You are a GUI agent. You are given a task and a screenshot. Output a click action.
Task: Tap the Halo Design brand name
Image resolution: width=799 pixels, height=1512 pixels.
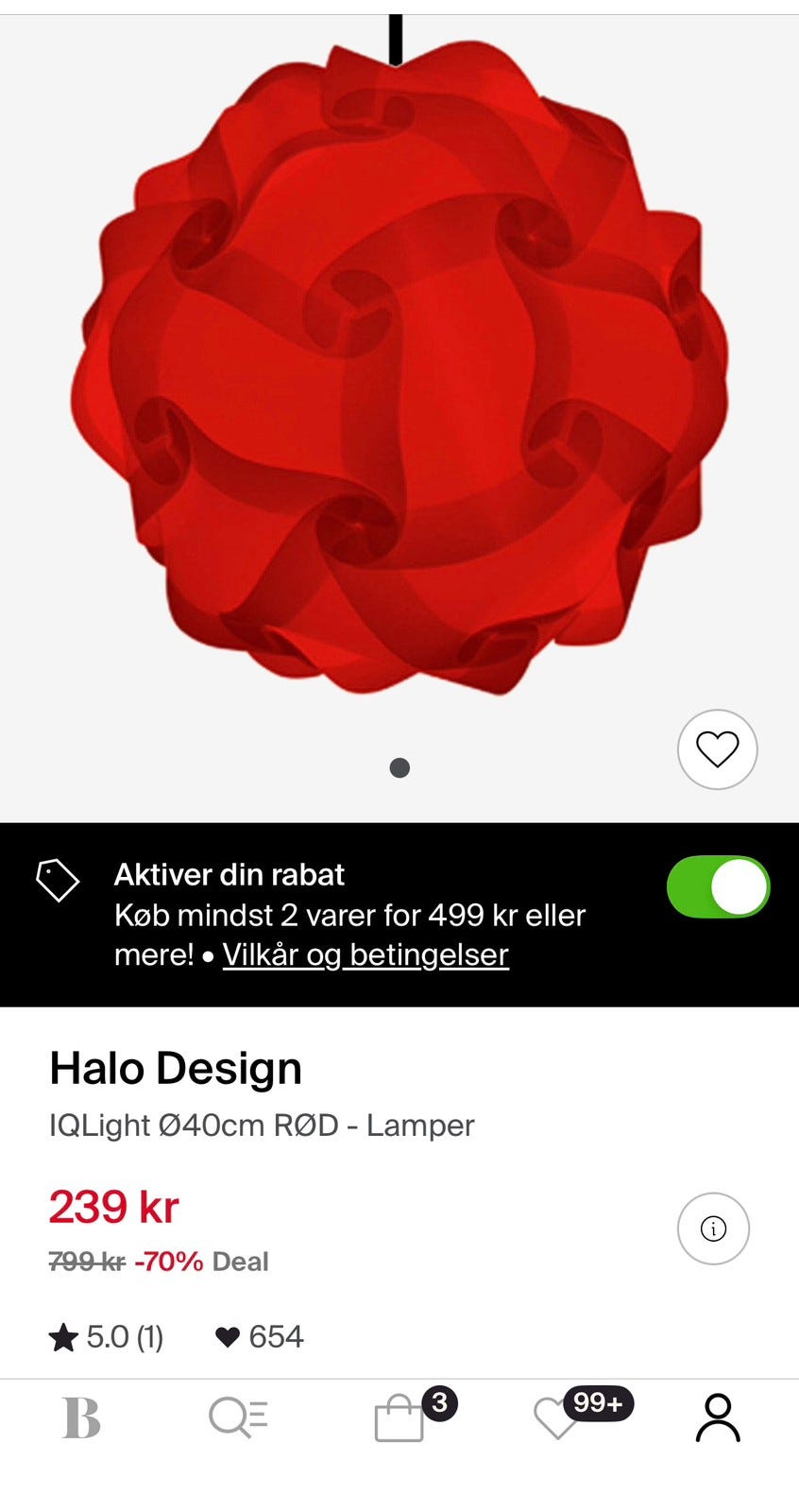[175, 1067]
